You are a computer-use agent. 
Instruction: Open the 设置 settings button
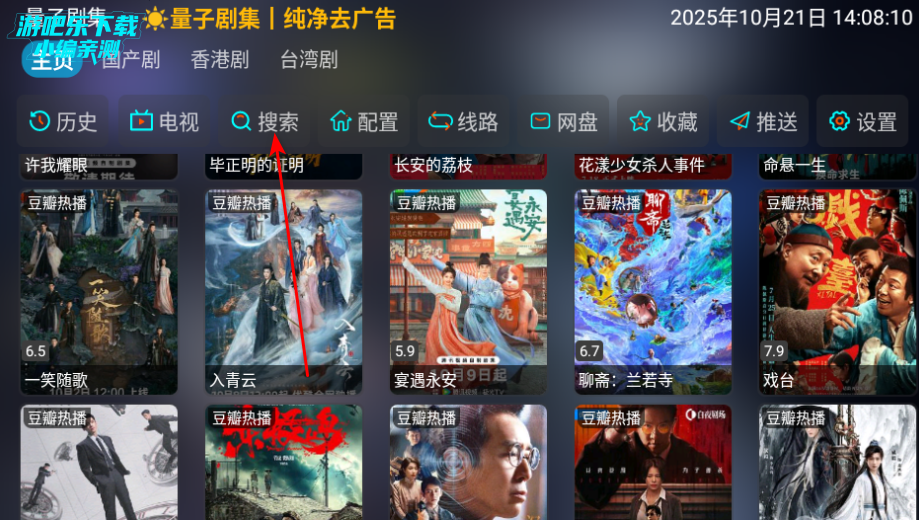pyautogui.click(x=862, y=122)
